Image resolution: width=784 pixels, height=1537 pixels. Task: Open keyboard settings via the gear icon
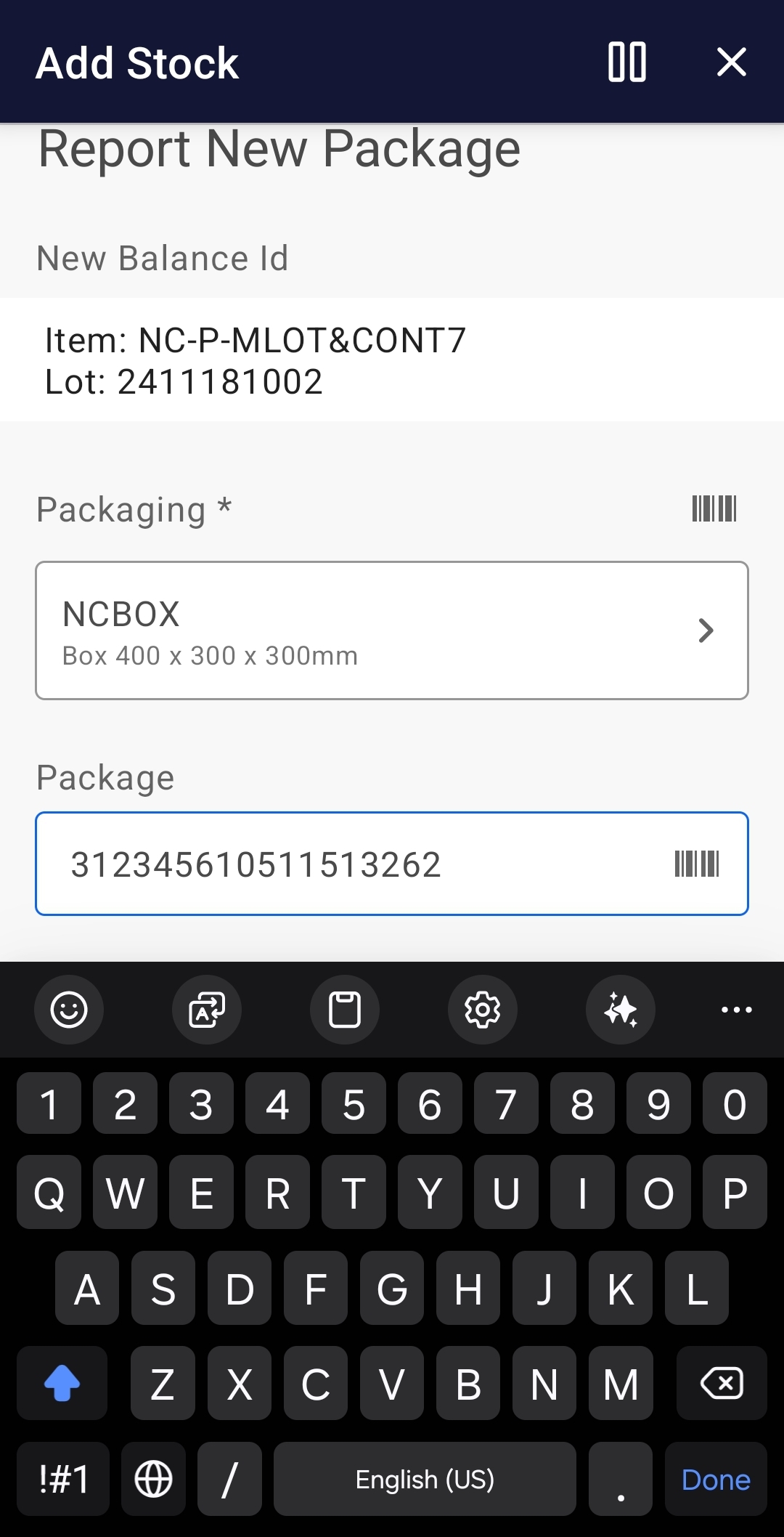point(482,1009)
